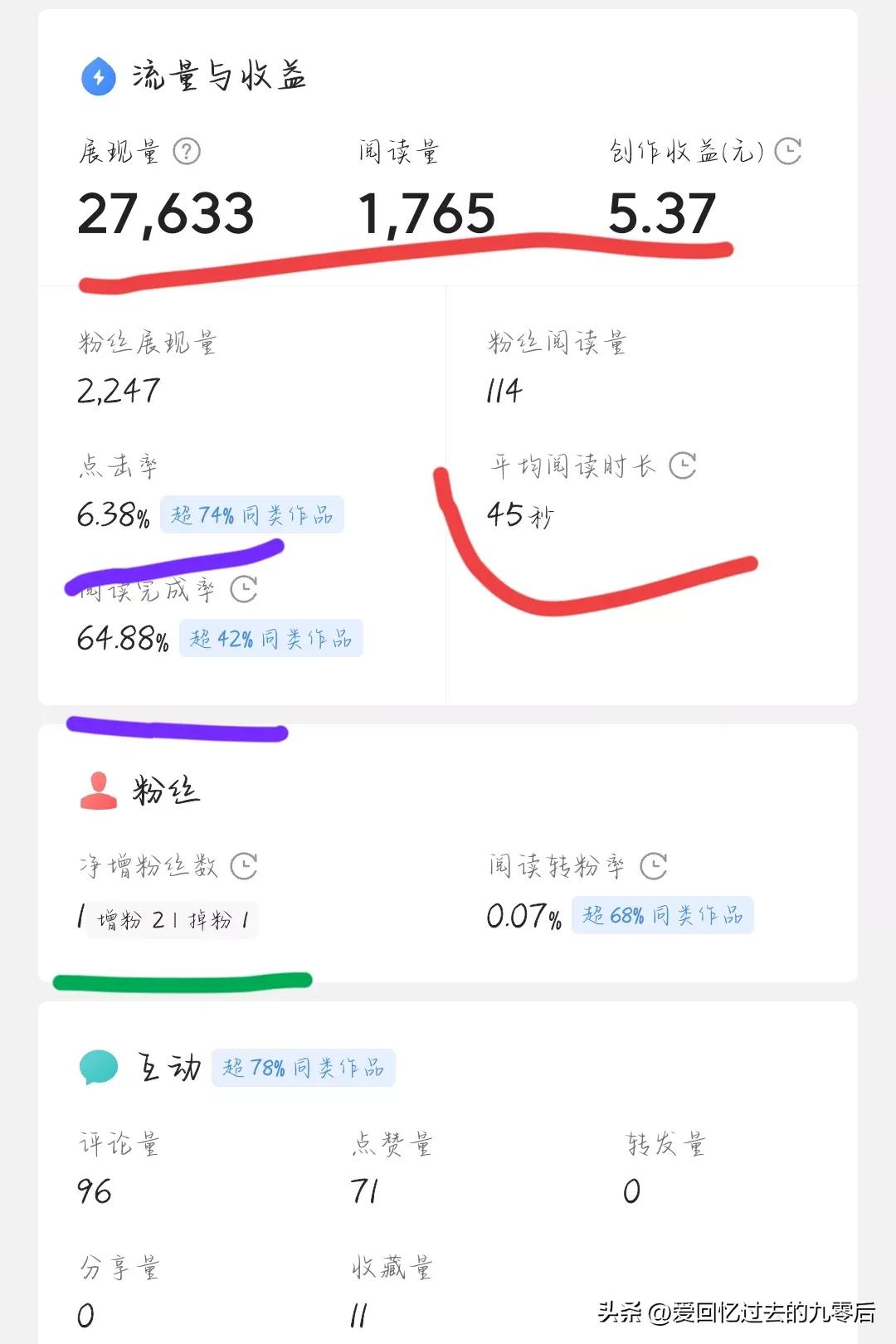This screenshot has width=896, height=1344.
Task: Click the 超78%同类作品 badge next to 互动
Action: [305, 1069]
